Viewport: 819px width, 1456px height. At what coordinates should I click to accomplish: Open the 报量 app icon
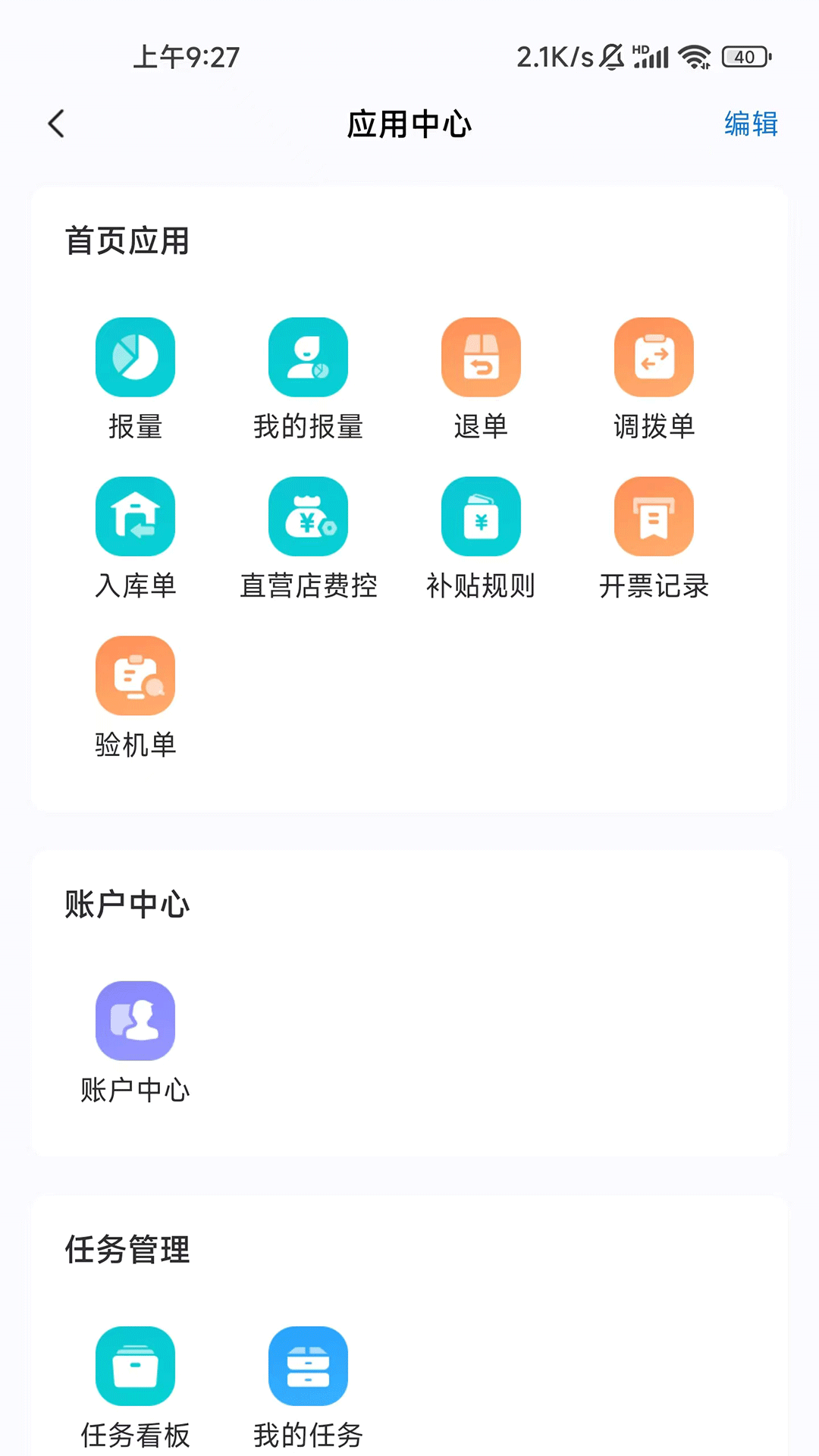pyautogui.click(x=135, y=357)
